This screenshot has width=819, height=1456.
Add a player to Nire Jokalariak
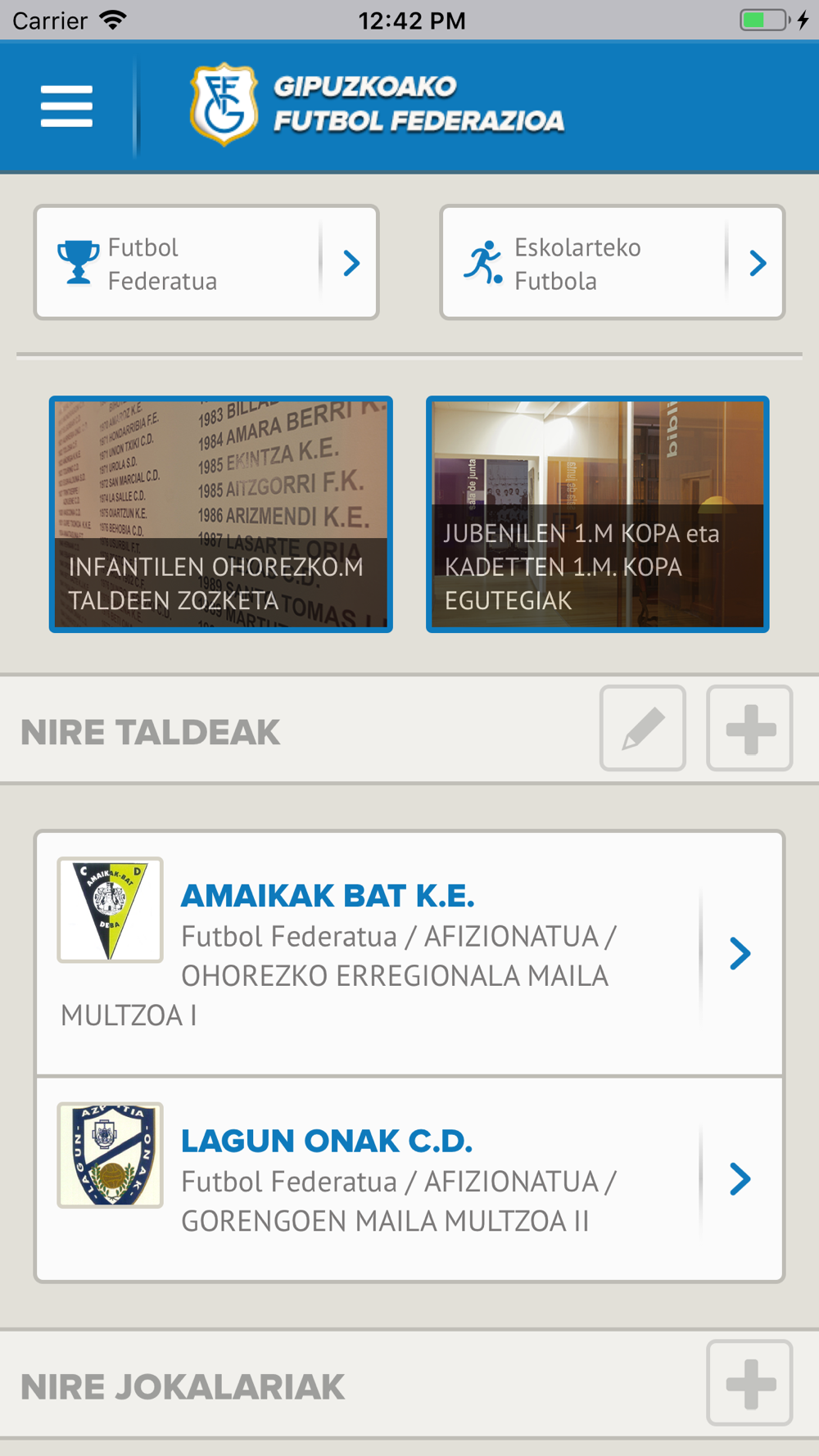749,1383
